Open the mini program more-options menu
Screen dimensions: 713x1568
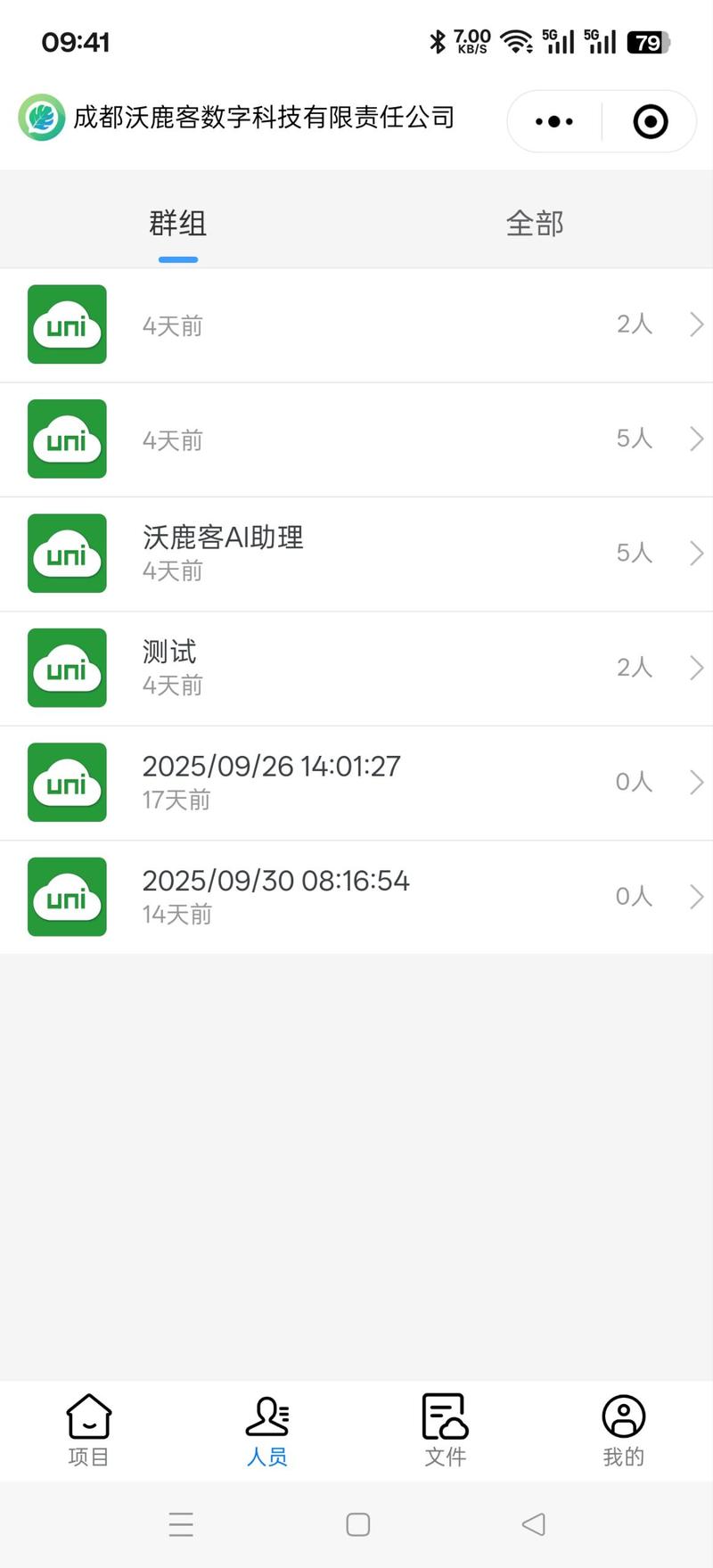[x=554, y=121]
